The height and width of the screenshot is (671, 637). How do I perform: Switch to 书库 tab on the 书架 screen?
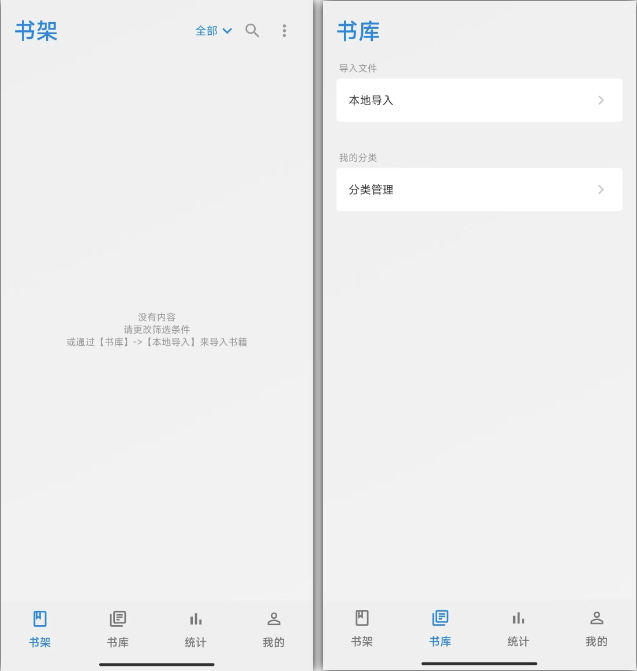click(118, 628)
